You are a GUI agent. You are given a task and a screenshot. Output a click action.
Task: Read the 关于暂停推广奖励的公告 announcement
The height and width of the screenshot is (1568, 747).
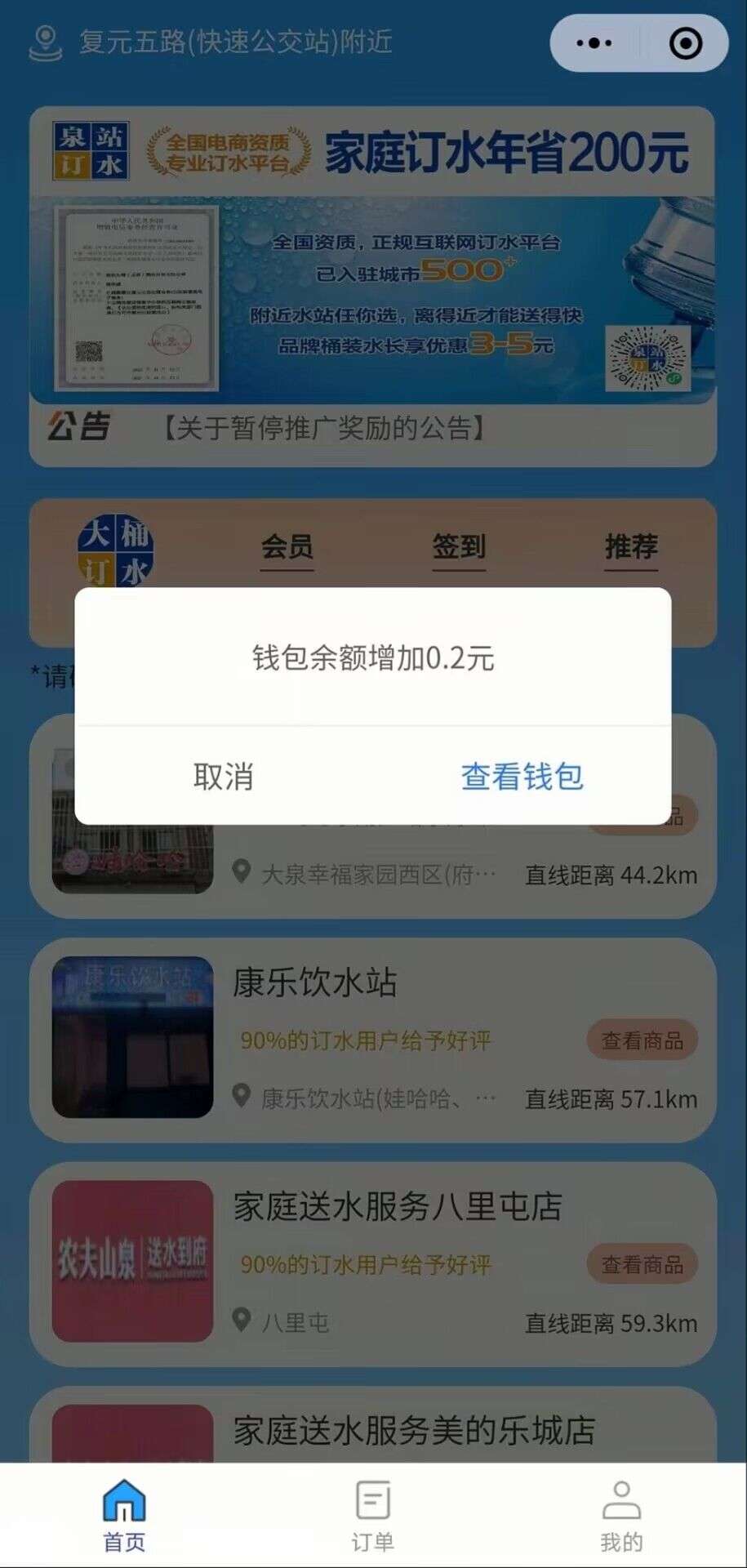[324, 427]
